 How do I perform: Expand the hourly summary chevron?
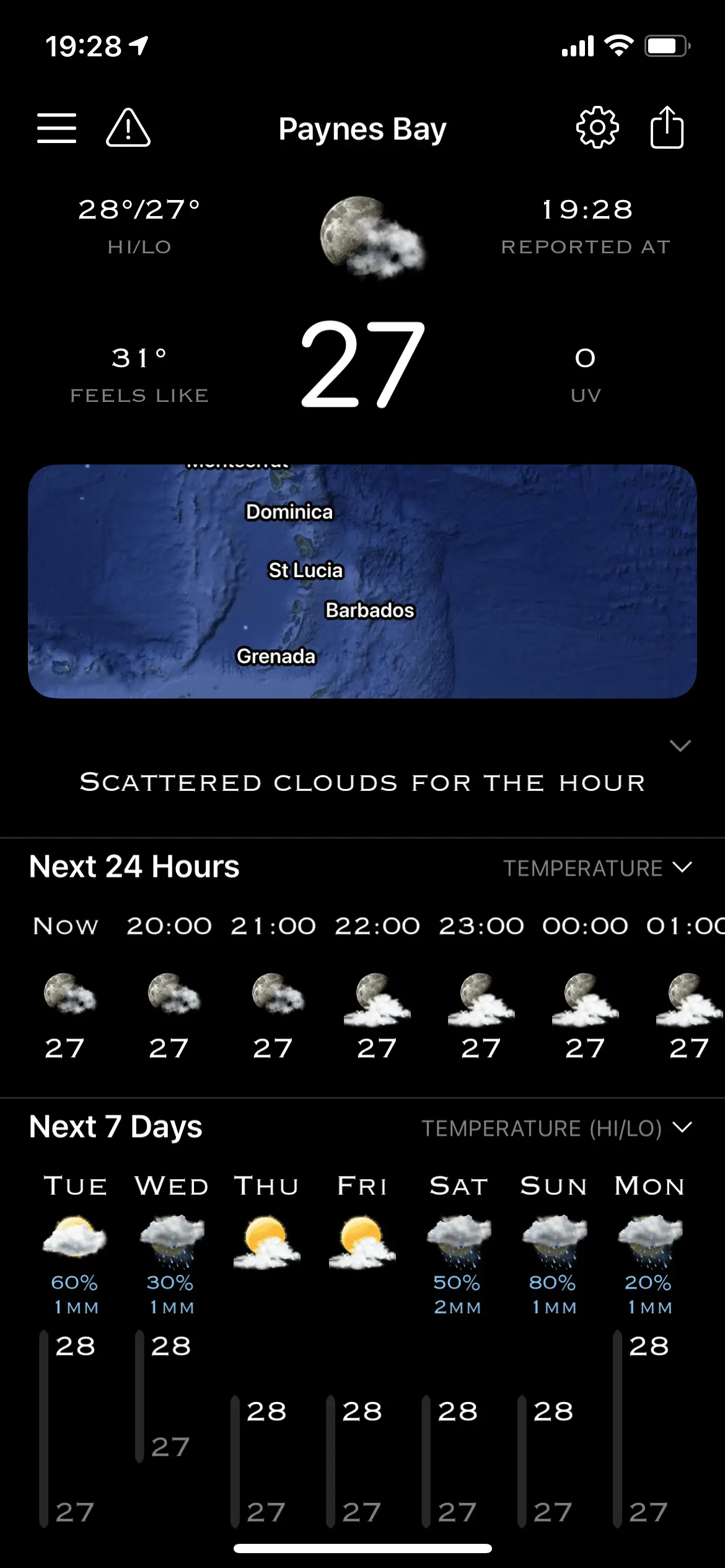(680, 746)
